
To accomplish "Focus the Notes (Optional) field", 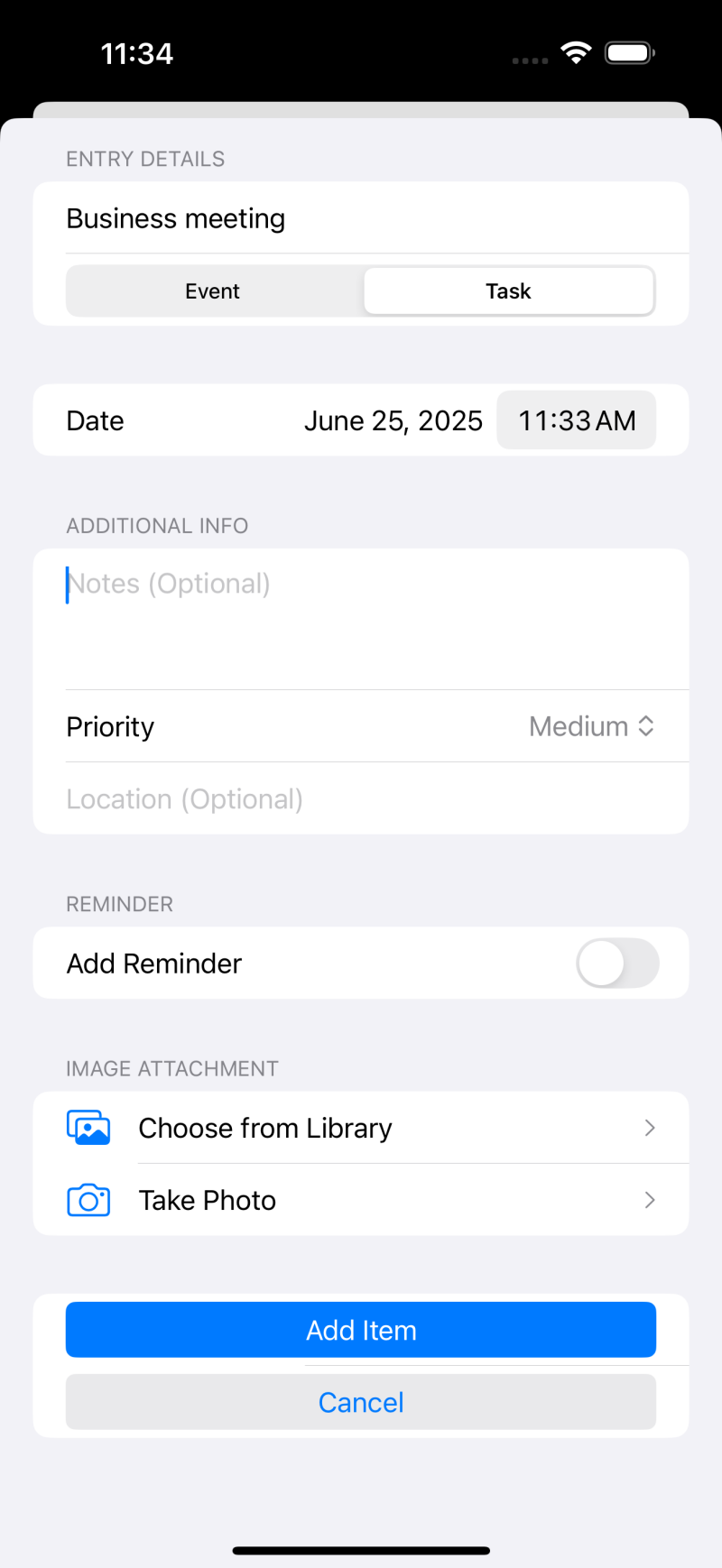I will pos(361,618).
